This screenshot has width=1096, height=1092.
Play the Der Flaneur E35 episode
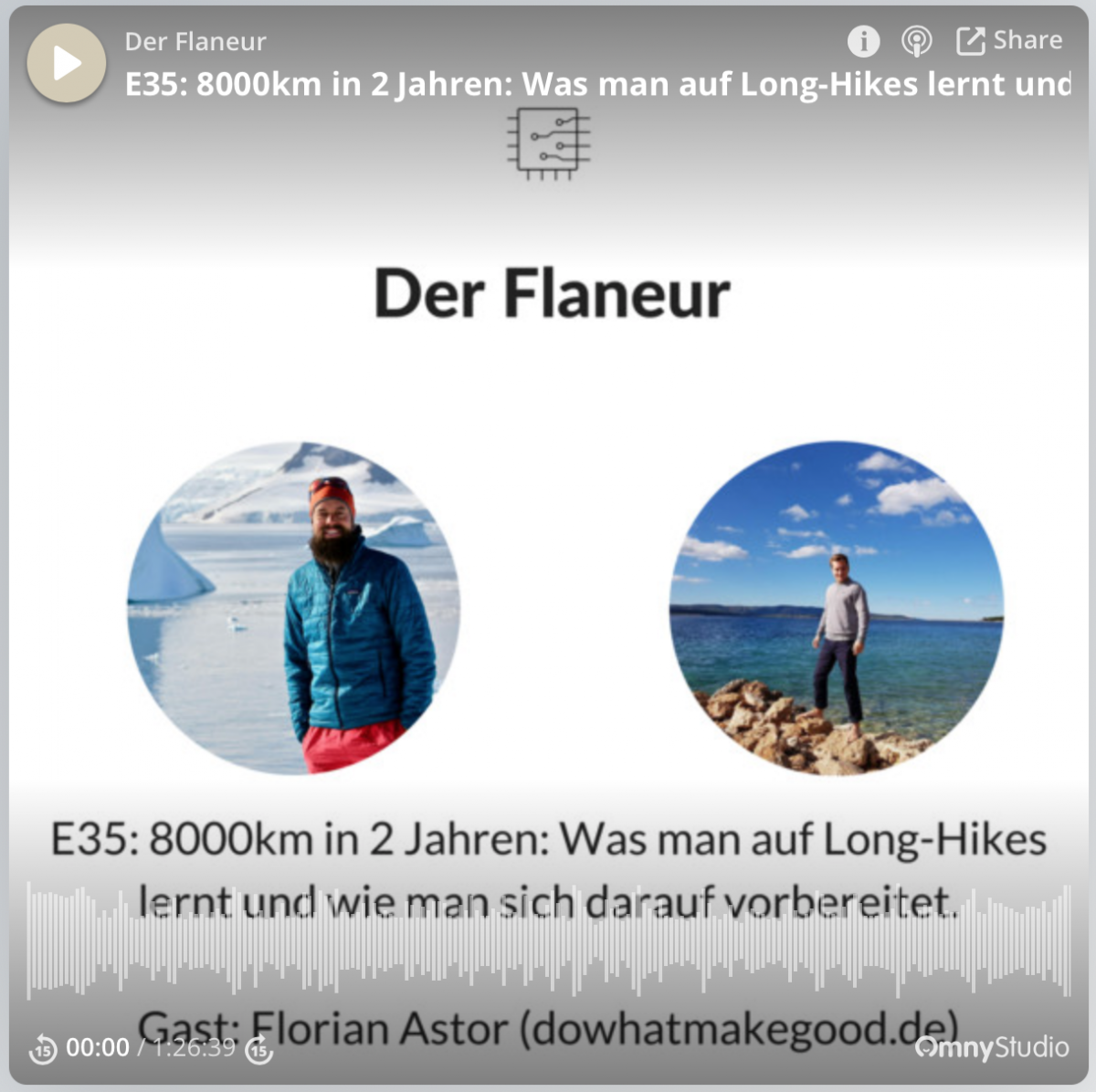66,63
